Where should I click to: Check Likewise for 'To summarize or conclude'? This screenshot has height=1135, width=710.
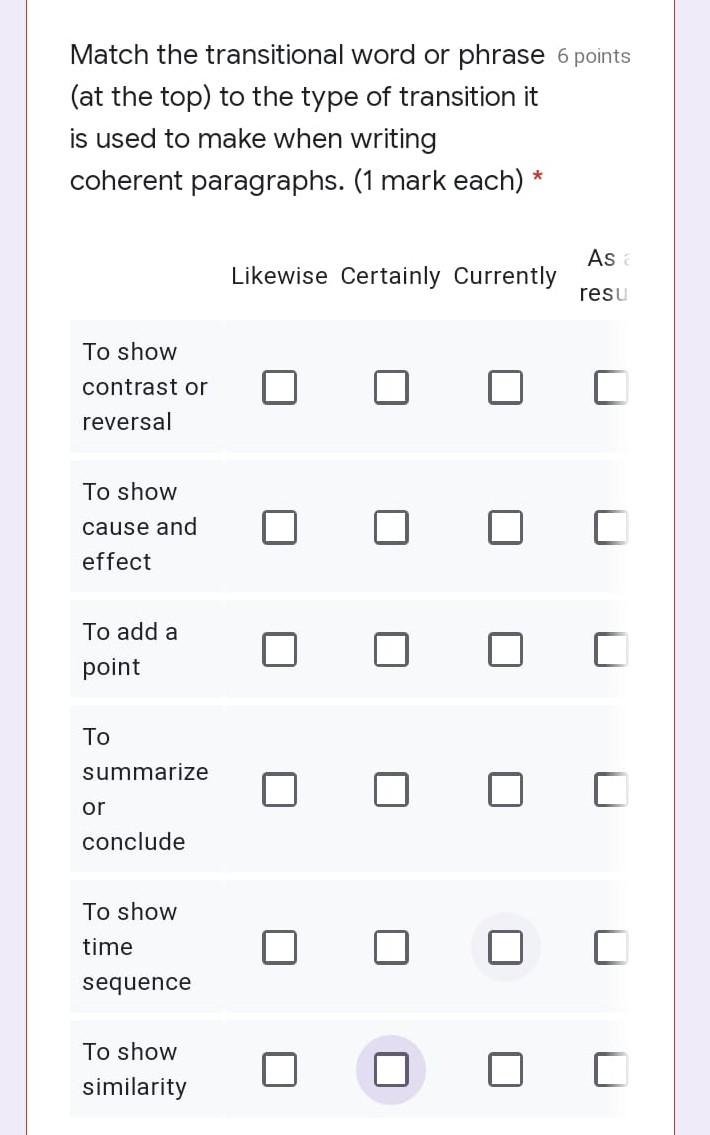tap(279, 789)
